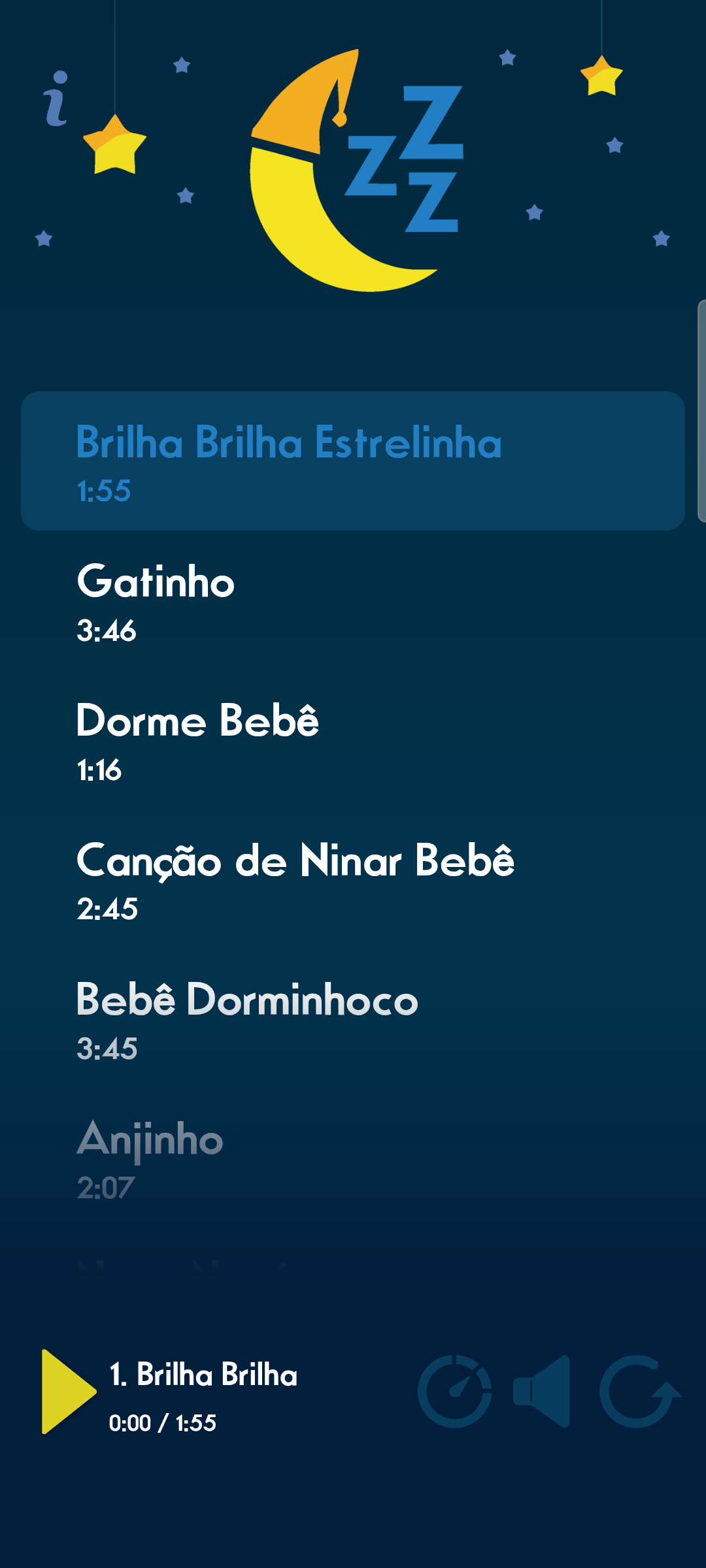Tap the speaker volume icon
This screenshot has width=706, height=1568.
coord(542,1392)
